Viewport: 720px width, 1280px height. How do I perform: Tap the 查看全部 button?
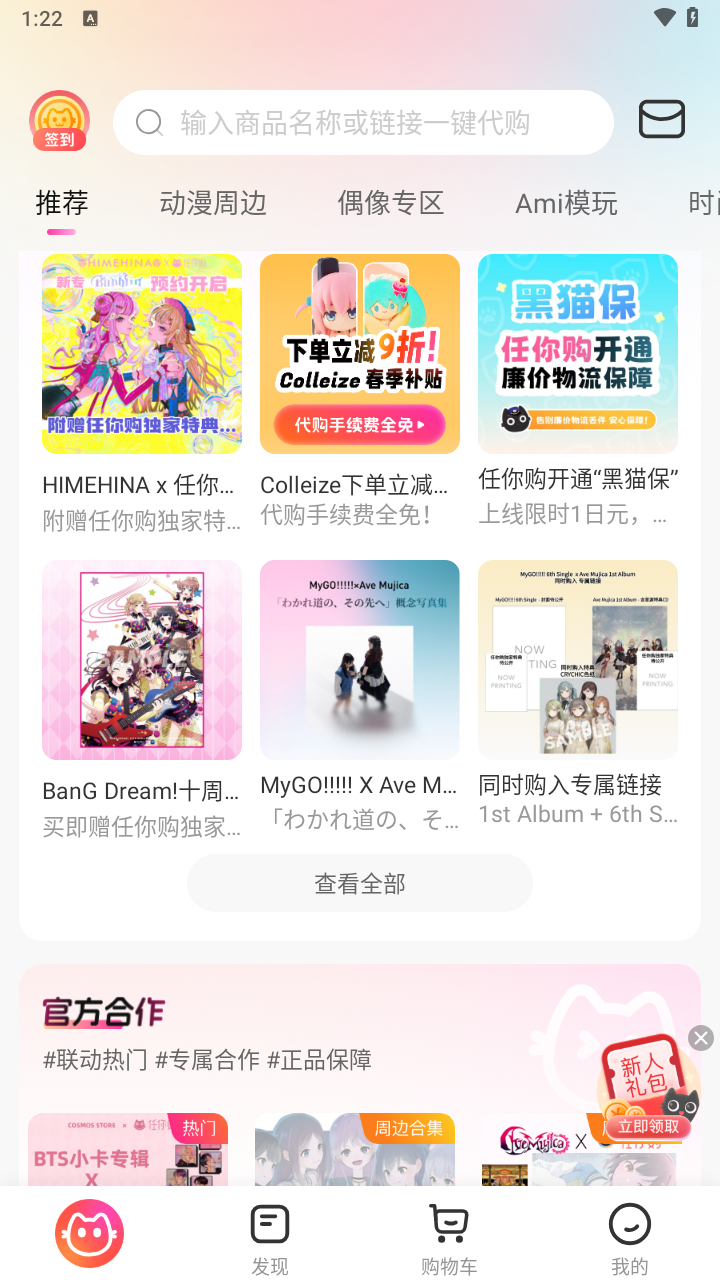pyautogui.click(x=360, y=883)
